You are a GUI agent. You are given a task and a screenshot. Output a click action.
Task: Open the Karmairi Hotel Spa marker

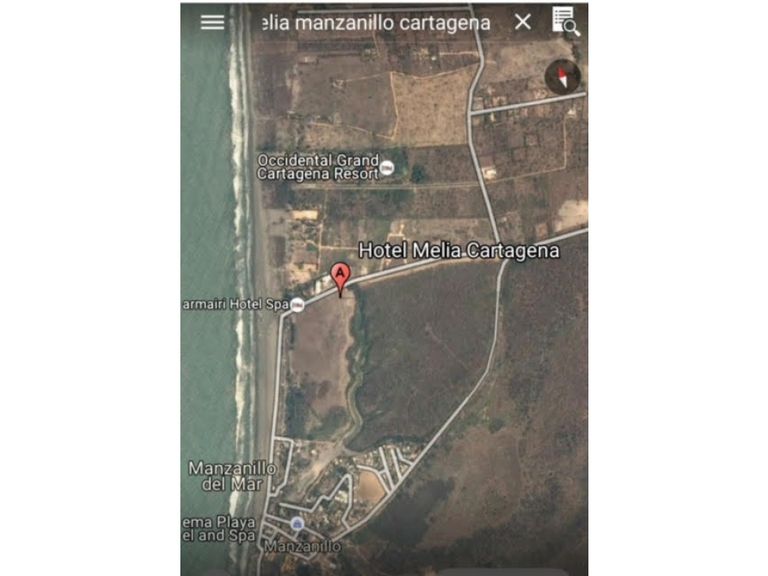(297, 304)
